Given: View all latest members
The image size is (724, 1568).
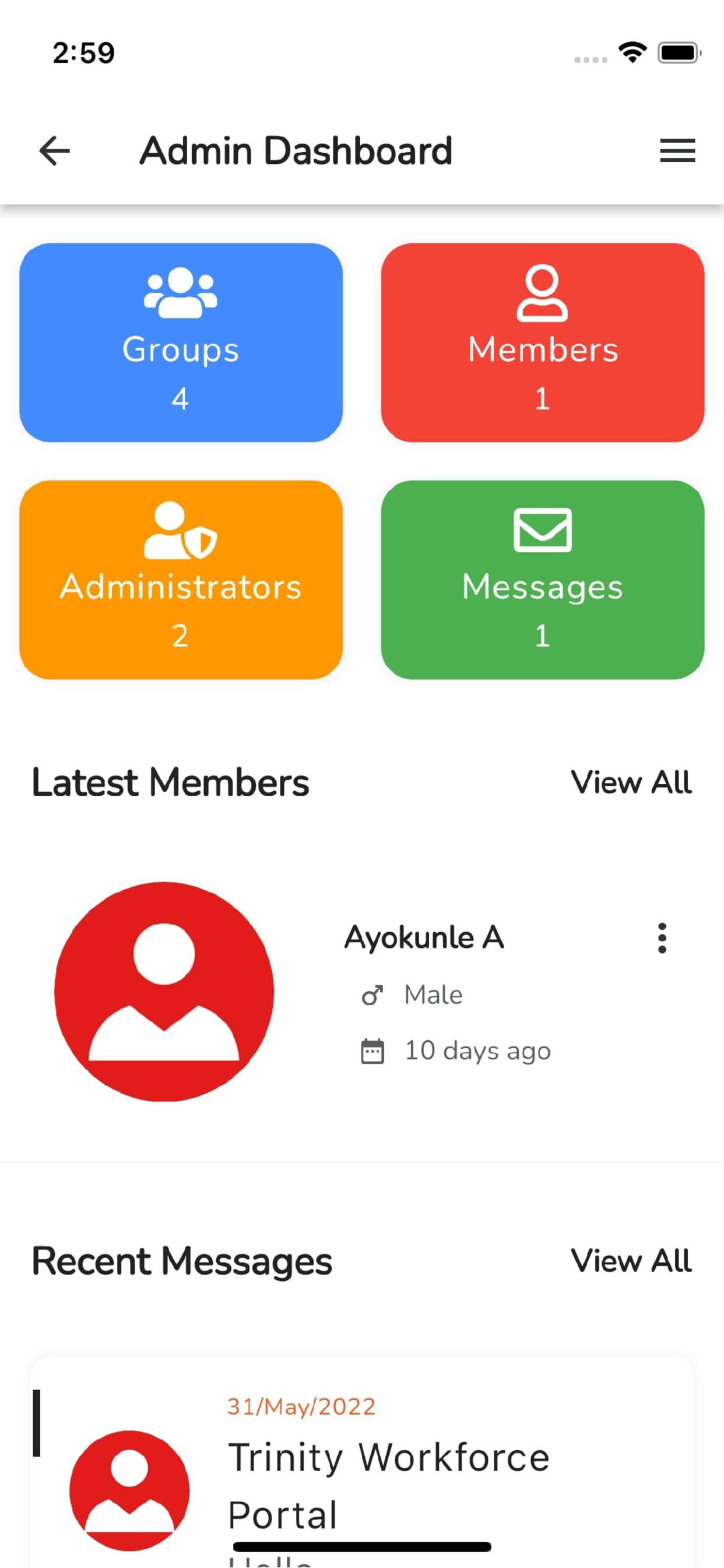Looking at the screenshot, I should click(x=631, y=782).
